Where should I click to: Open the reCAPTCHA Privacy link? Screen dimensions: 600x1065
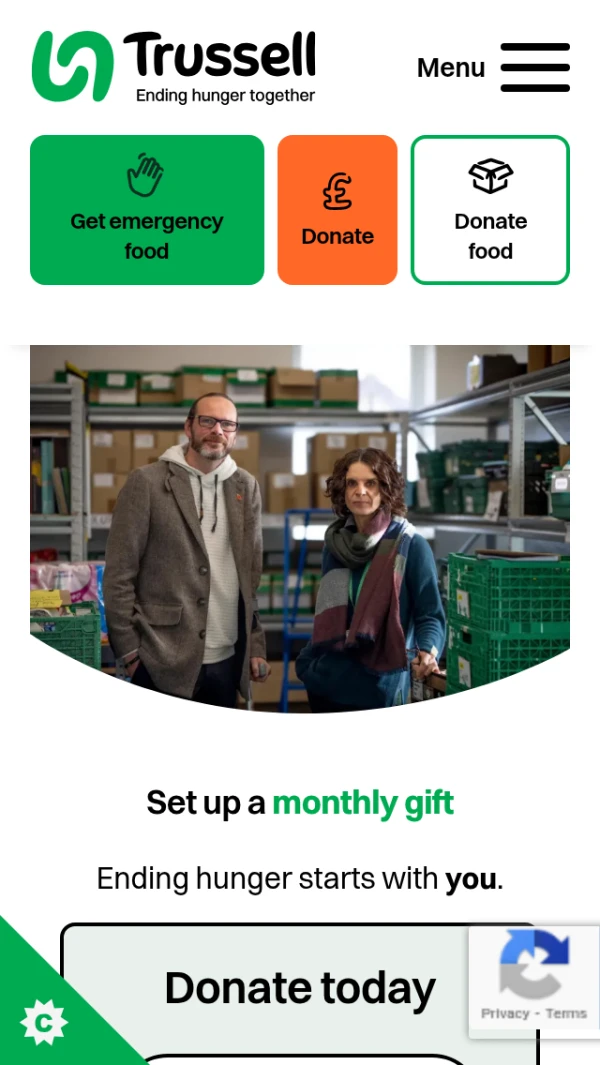pyautogui.click(x=504, y=1013)
